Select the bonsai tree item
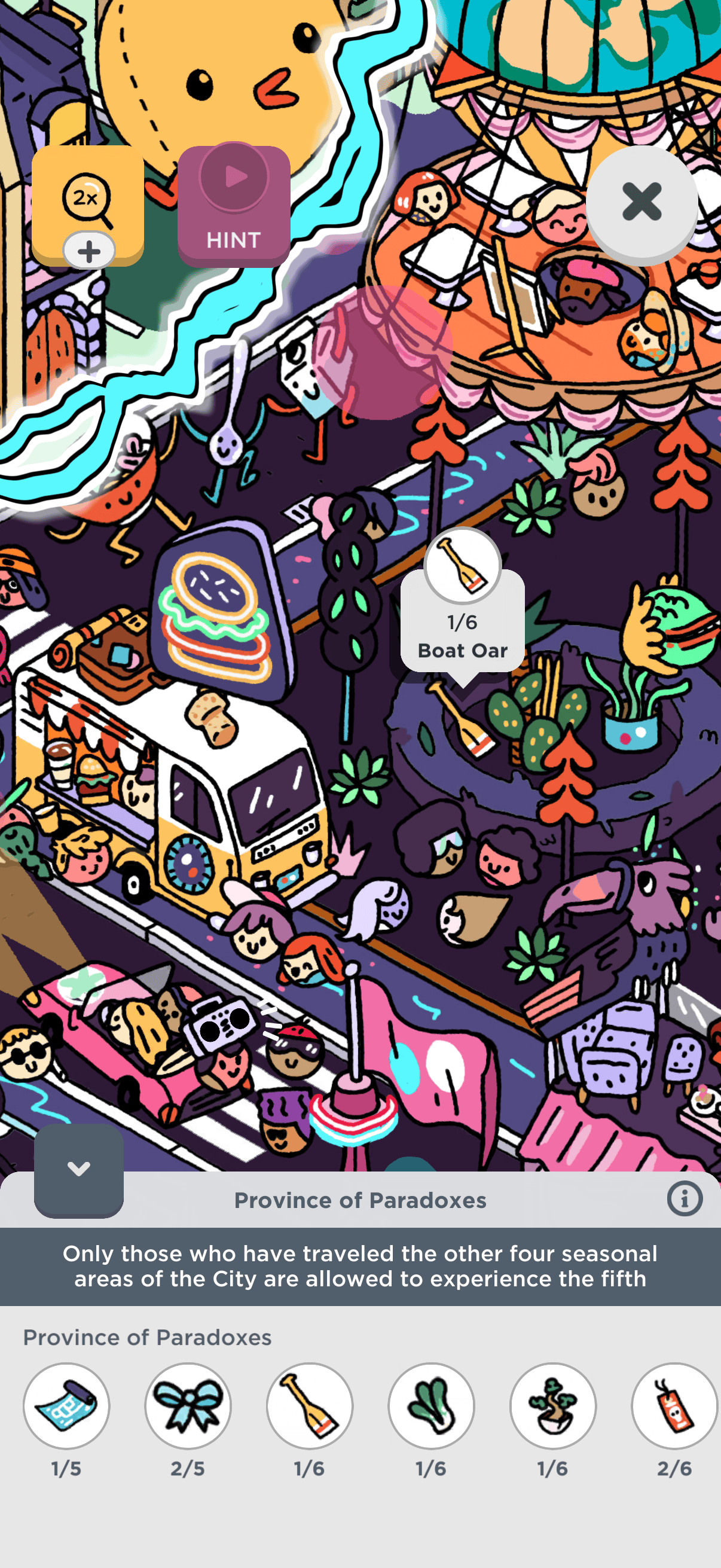721x1568 pixels. [552, 1405]
